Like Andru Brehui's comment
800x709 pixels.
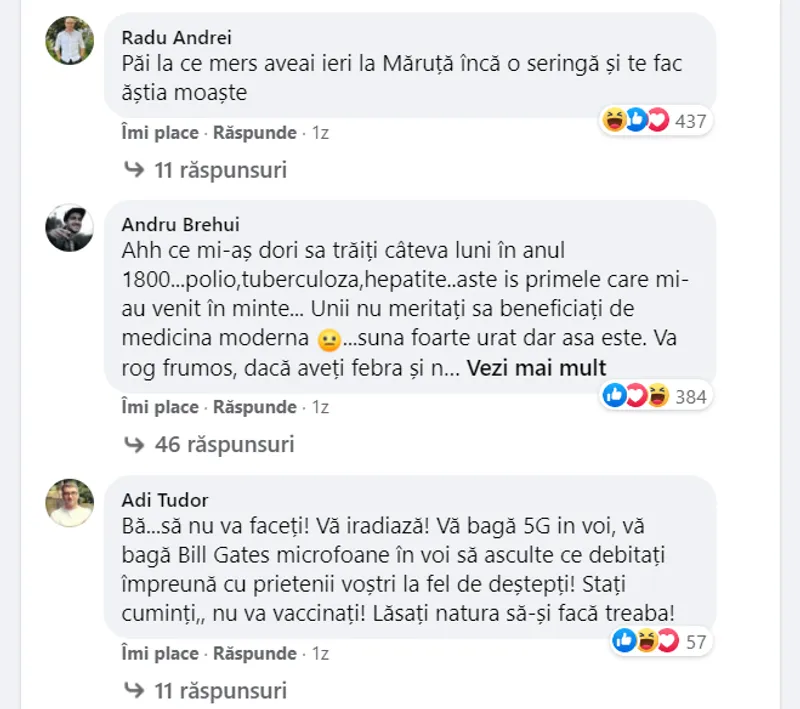(159, 407)
